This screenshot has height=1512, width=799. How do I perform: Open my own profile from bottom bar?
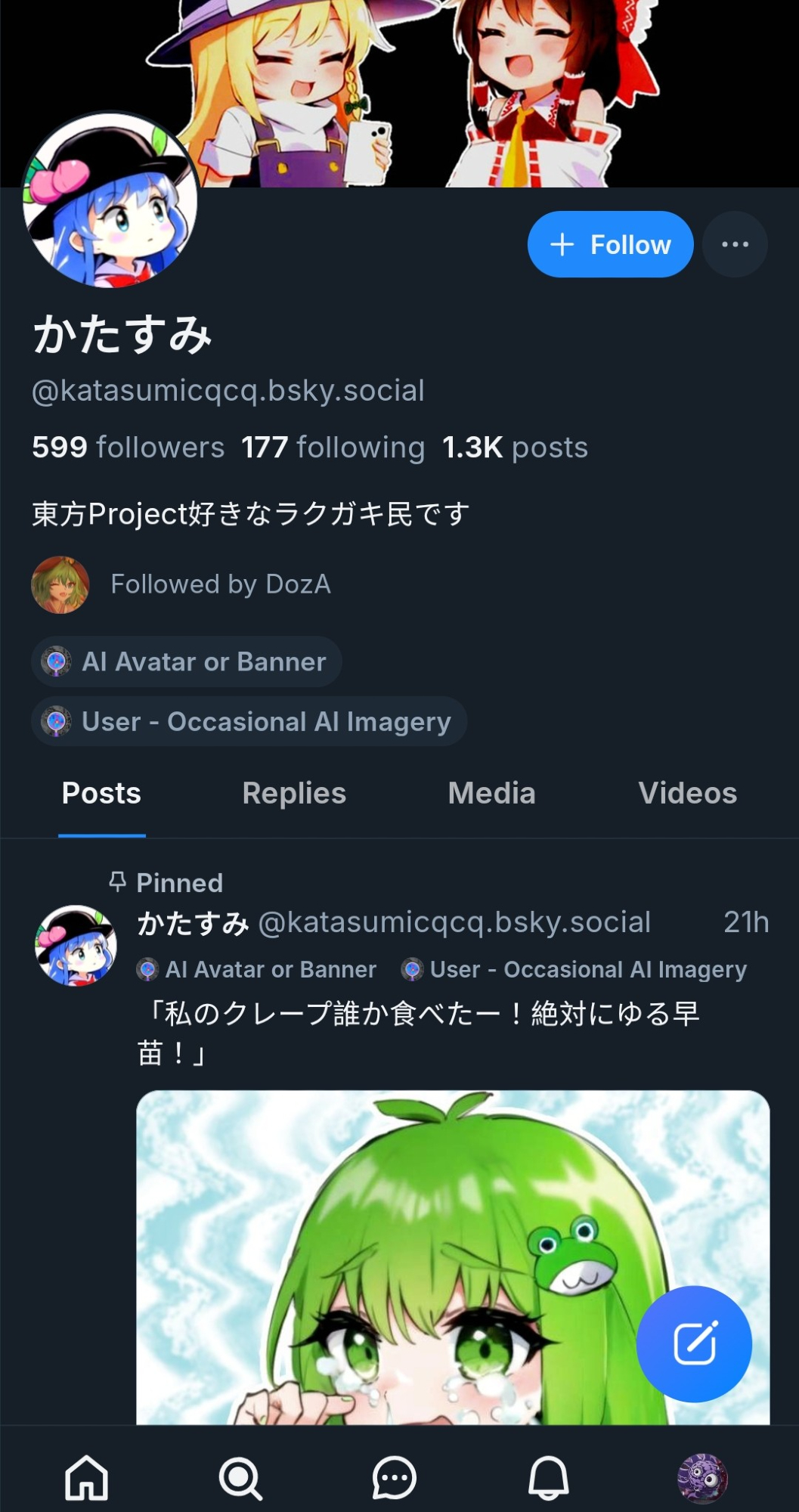coord(702,1477)
